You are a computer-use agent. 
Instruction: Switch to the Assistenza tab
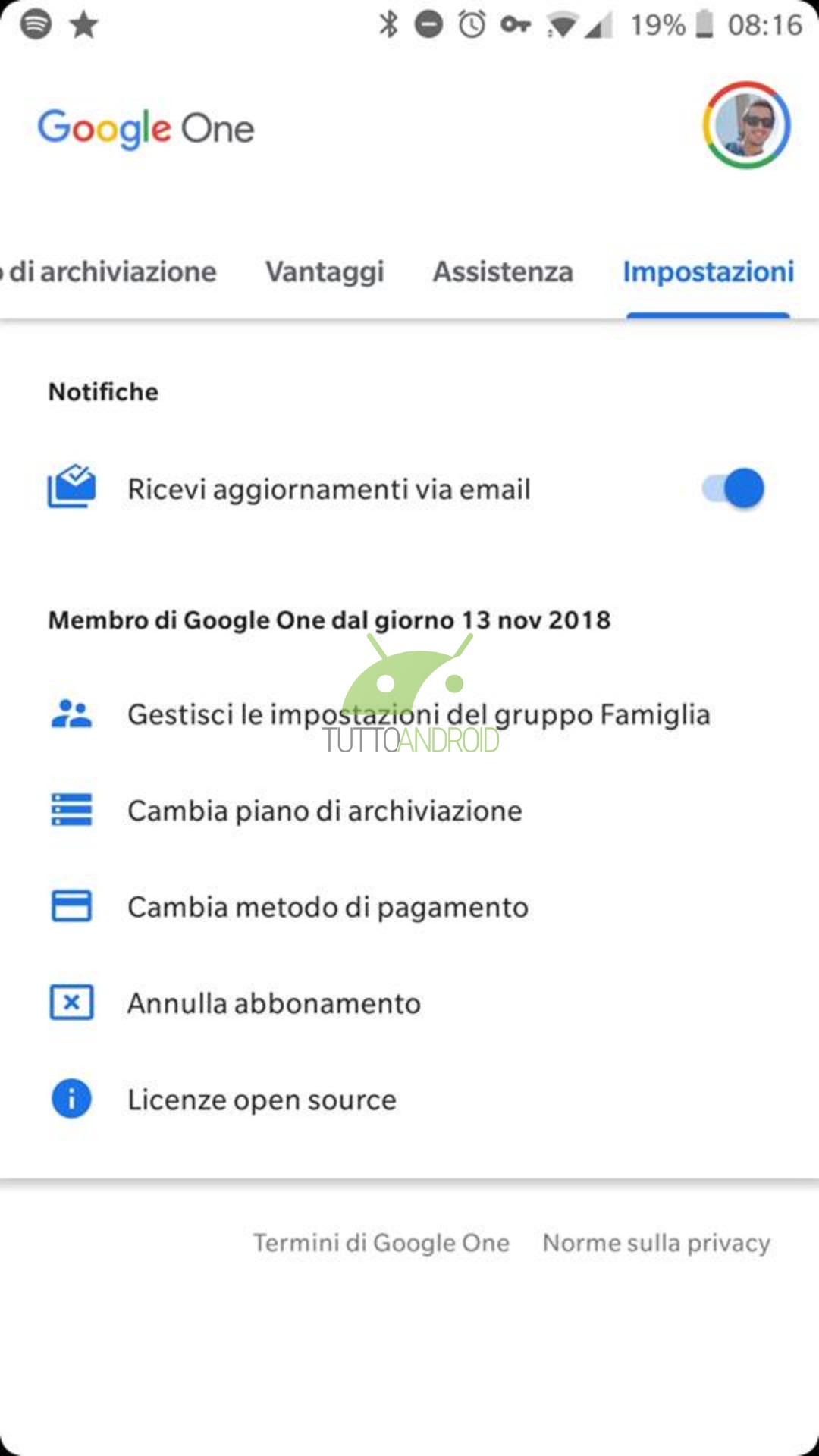click(503, 271)
